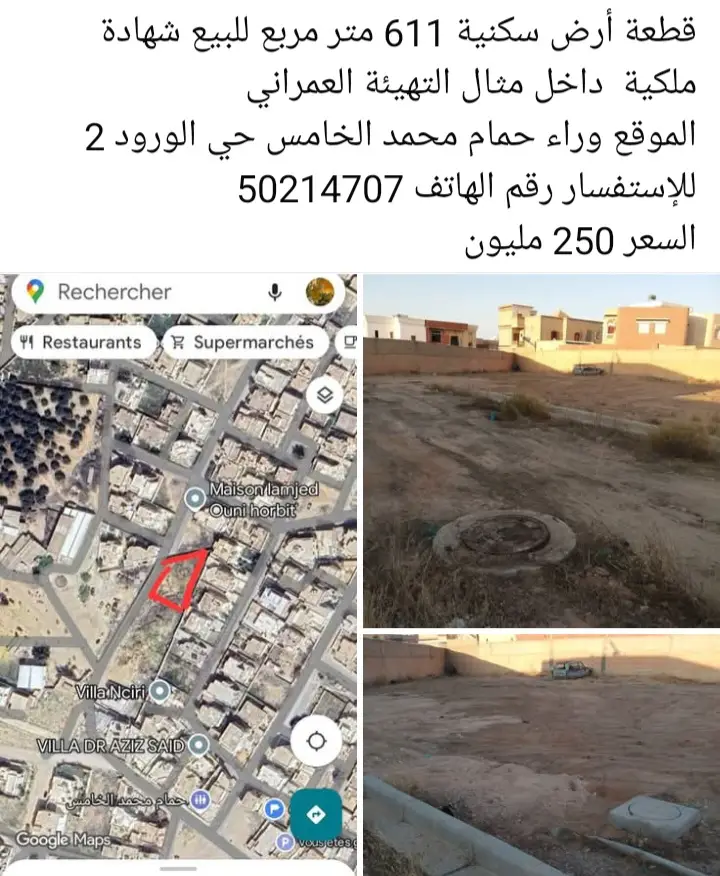Select the map Layers icon
720x876 pixels.
point(325,393)
